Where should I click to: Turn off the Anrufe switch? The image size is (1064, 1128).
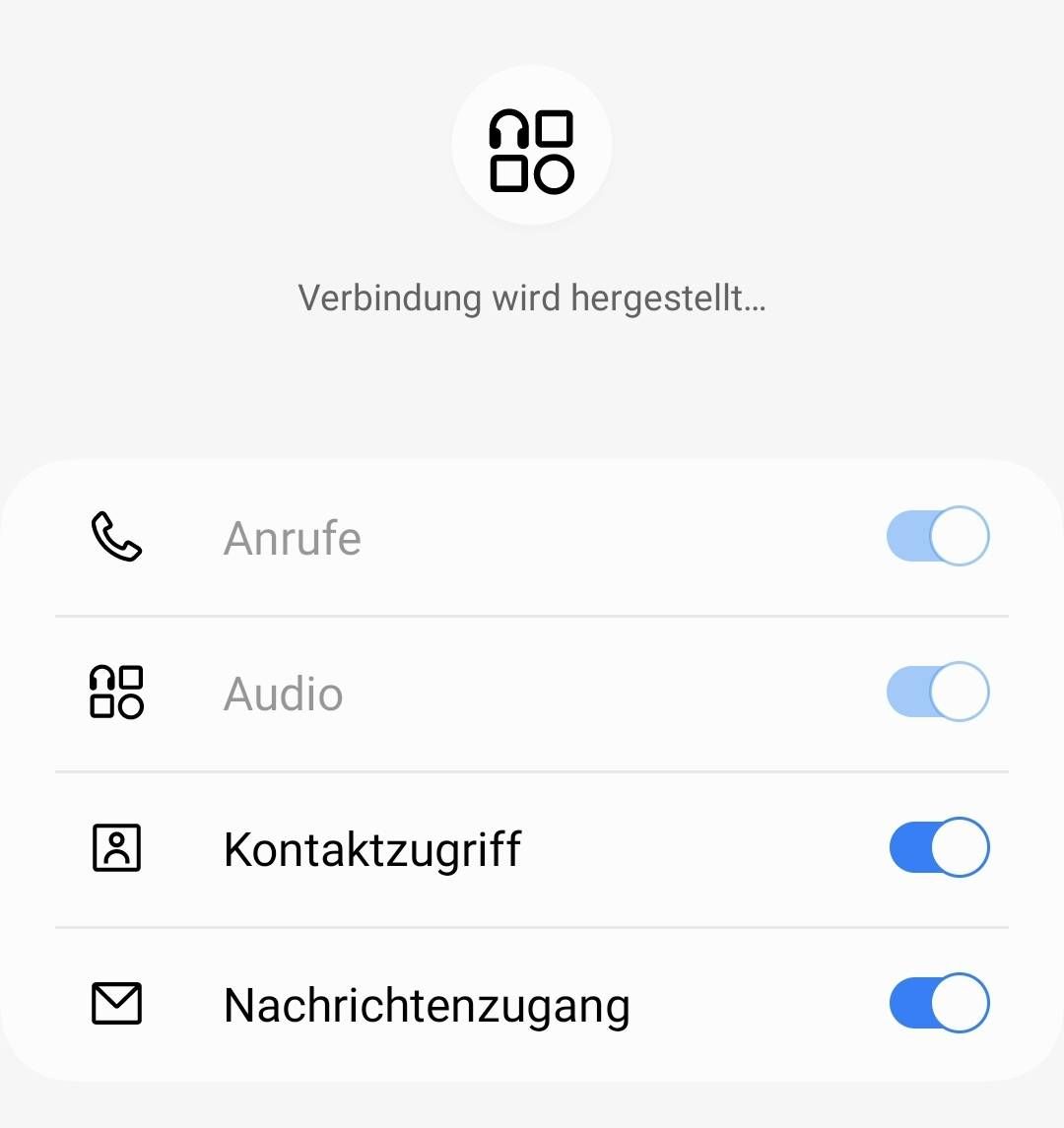coord(938,536)
